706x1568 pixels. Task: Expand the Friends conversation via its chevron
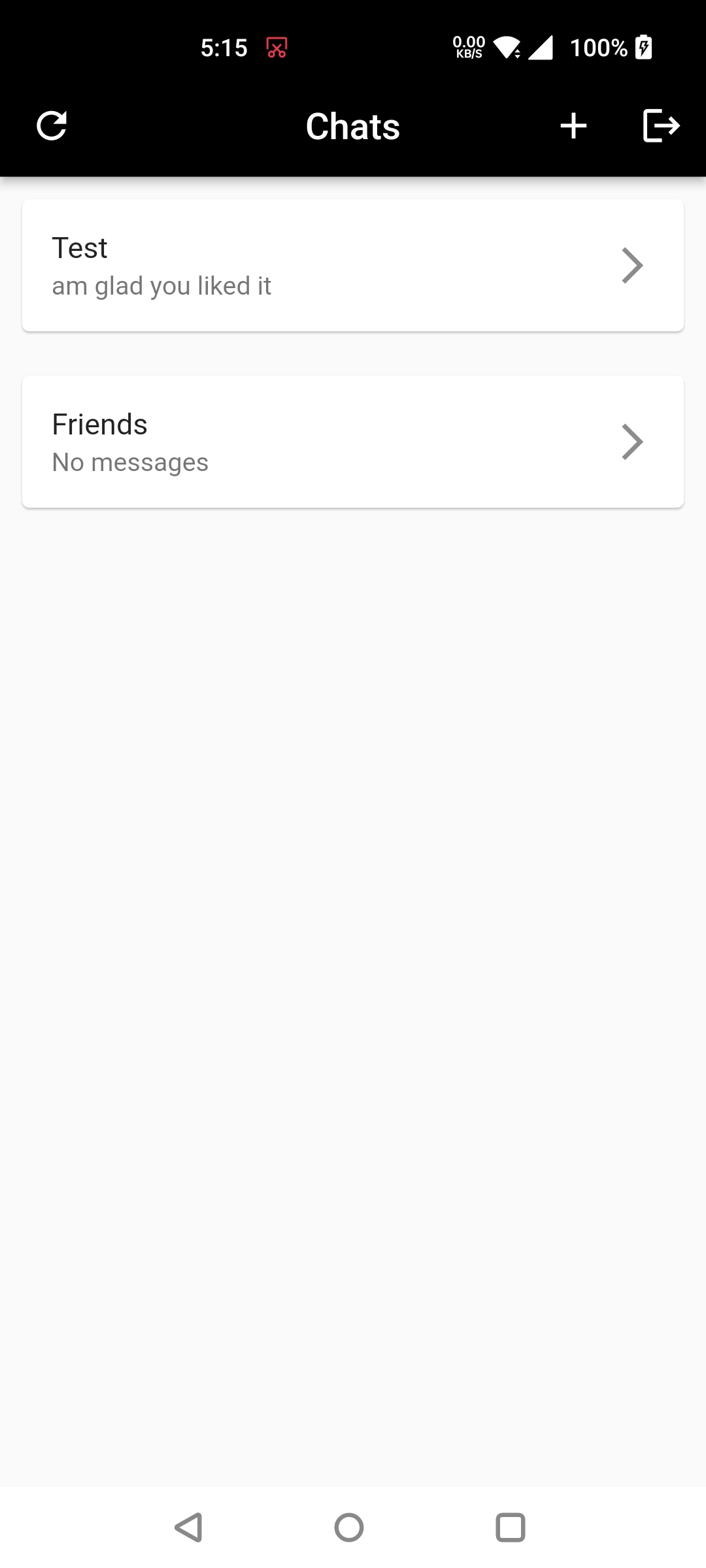[632, 441]
